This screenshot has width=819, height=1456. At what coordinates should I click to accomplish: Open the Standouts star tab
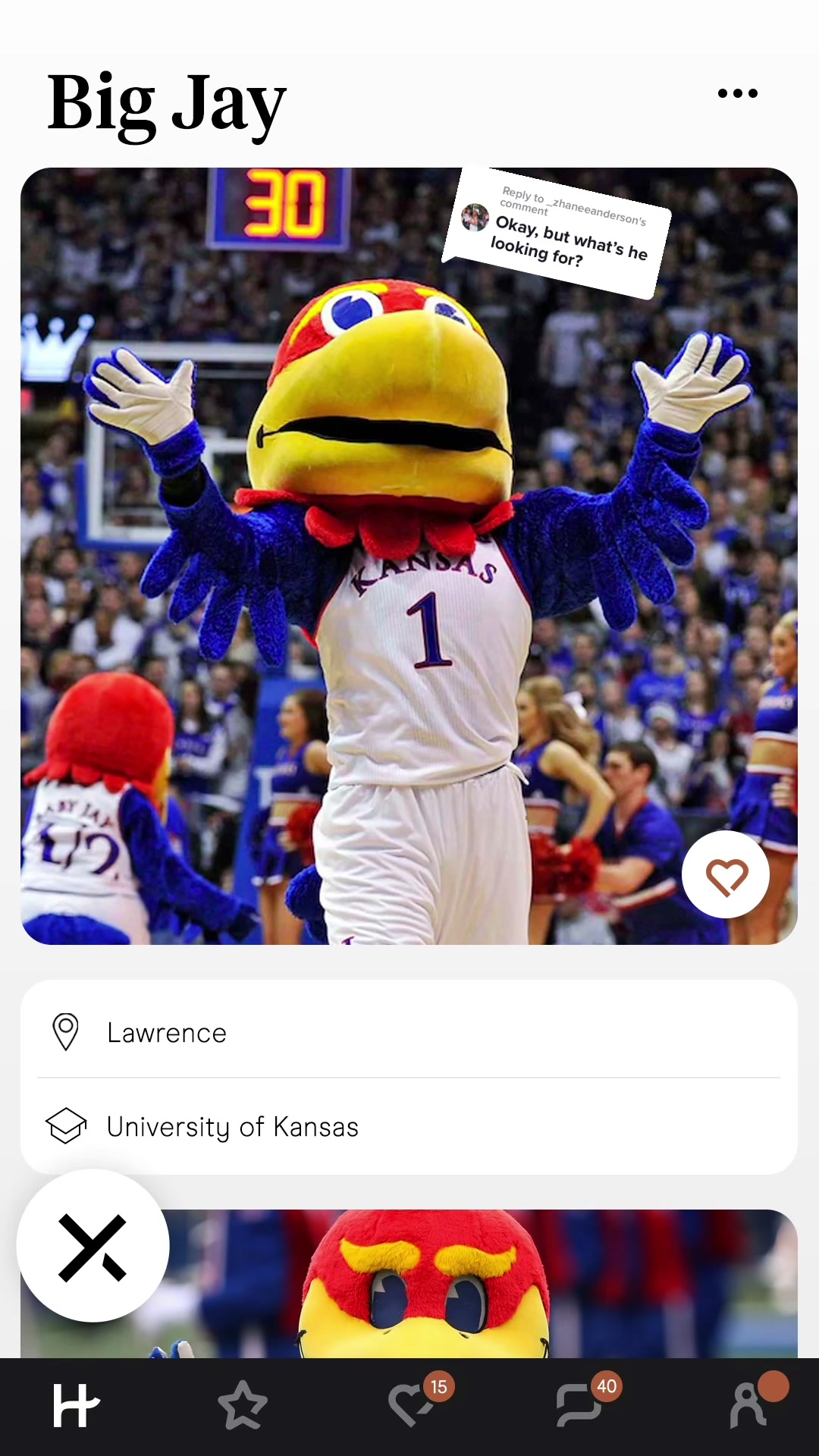coord(243,1405)
